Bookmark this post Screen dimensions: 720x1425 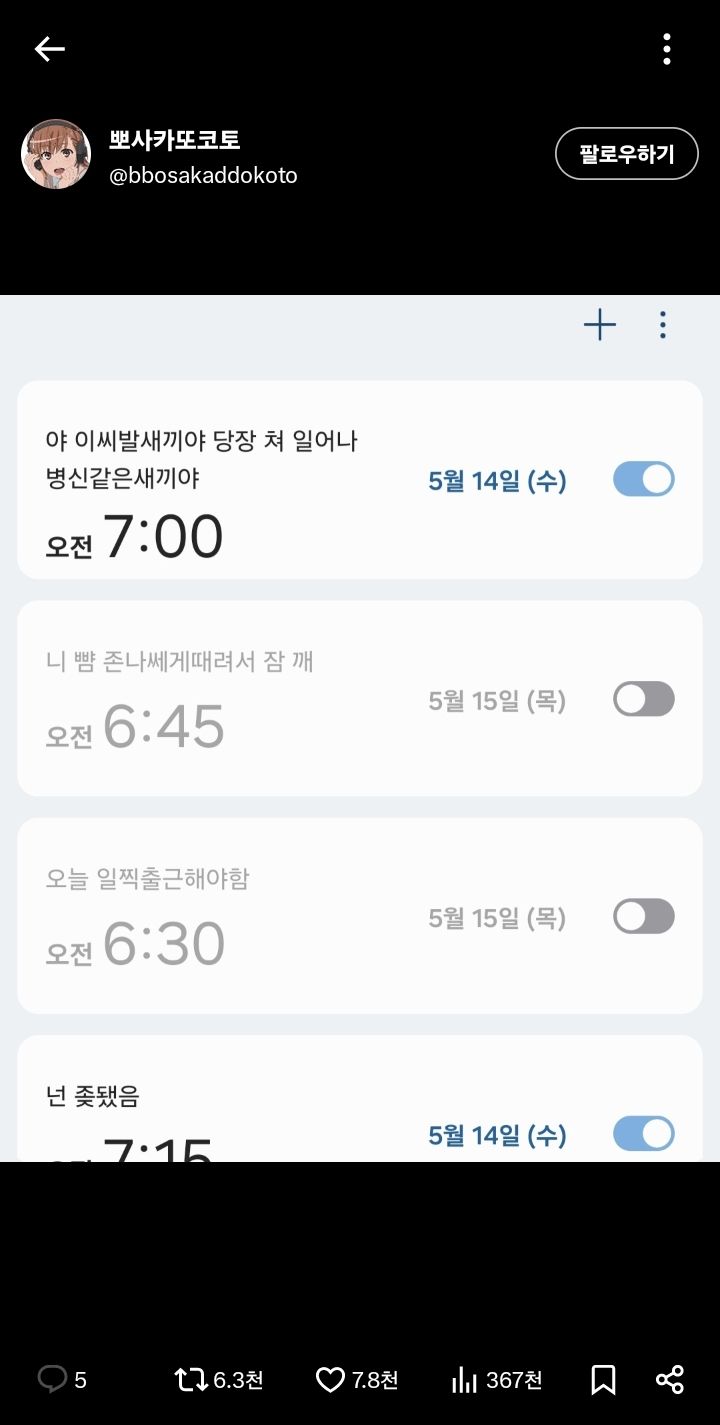click(x=603, y=1380)
